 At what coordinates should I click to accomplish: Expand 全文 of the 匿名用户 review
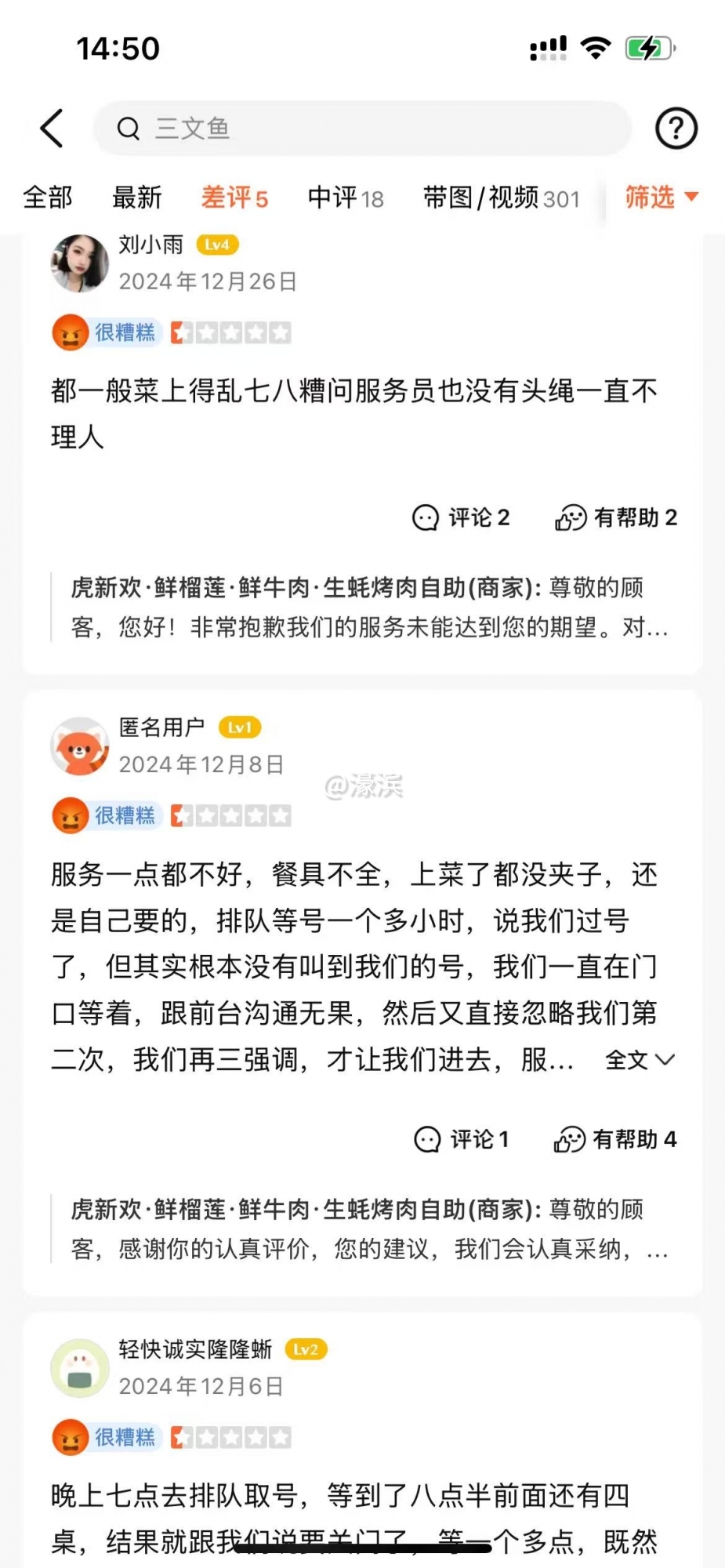(x=639, y=1060)
